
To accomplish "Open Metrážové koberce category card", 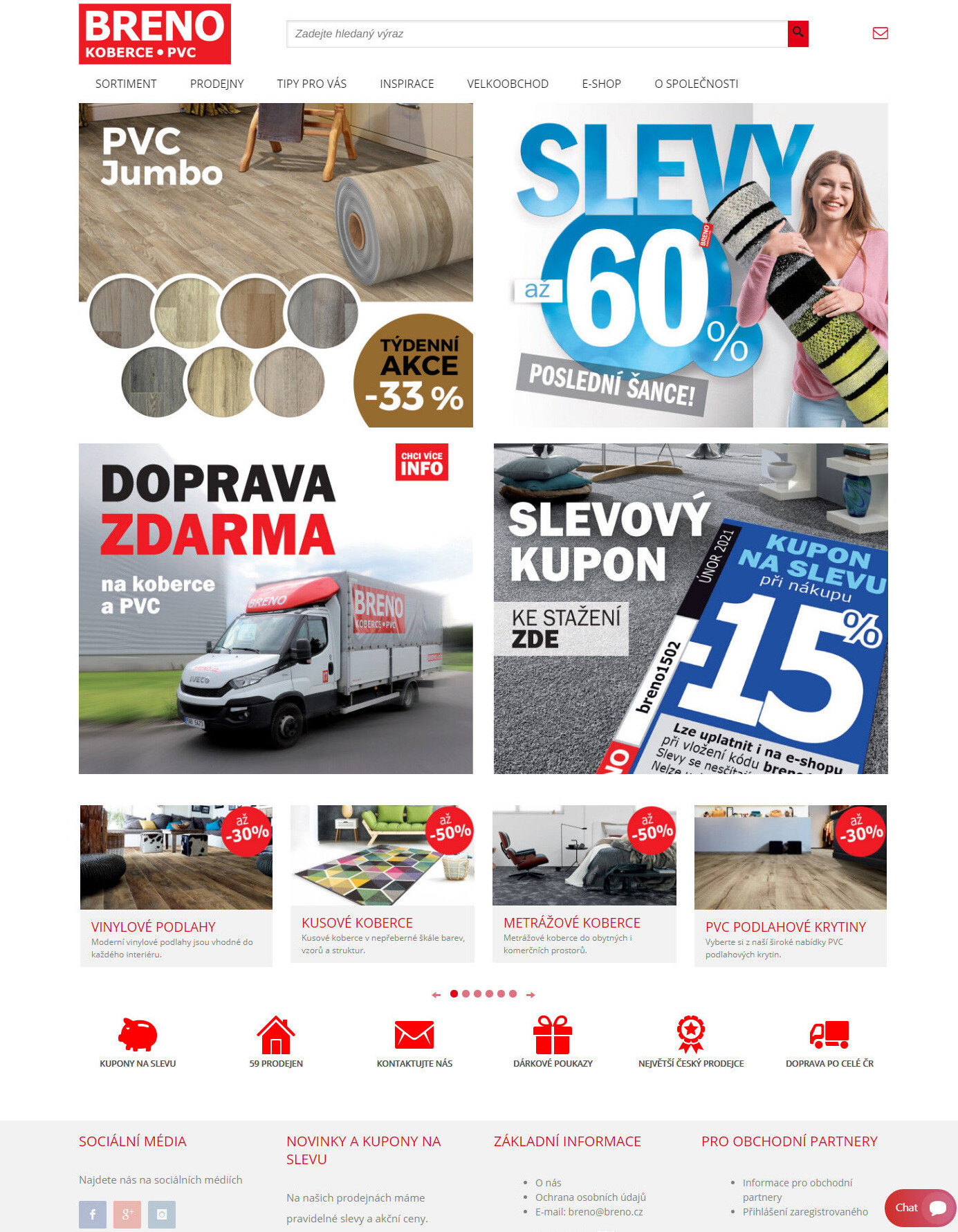I will (584, 883).
